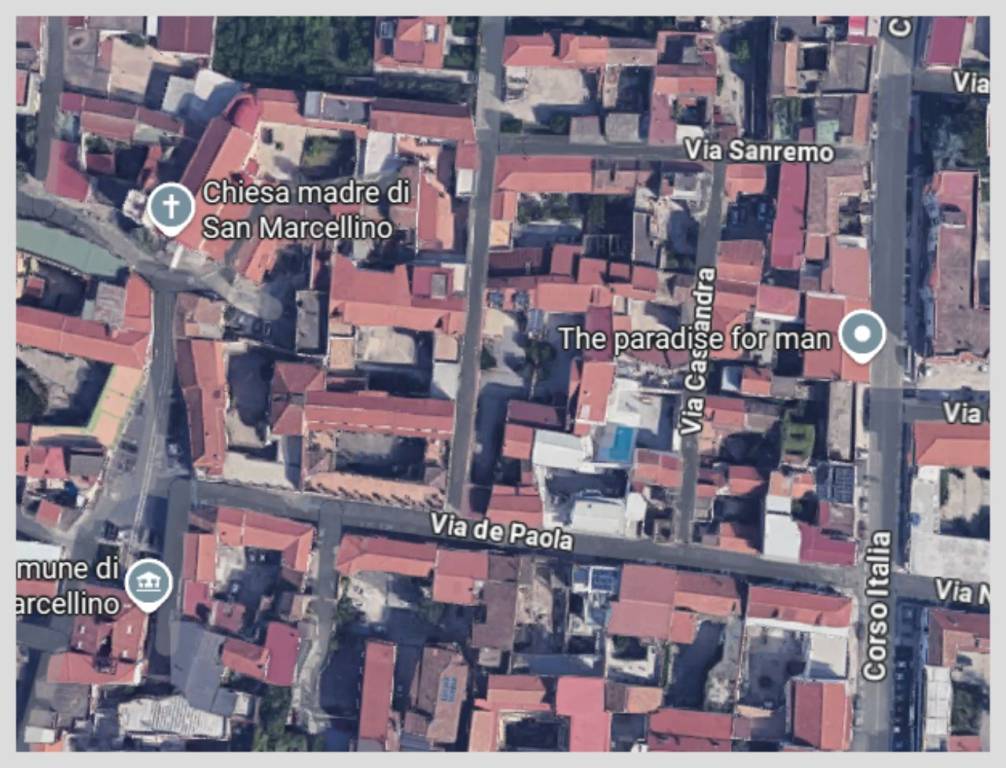Open Chiesa madre di San Marcellino place marker
This screenshot has height=768, width=1006.
coord(171,209)
